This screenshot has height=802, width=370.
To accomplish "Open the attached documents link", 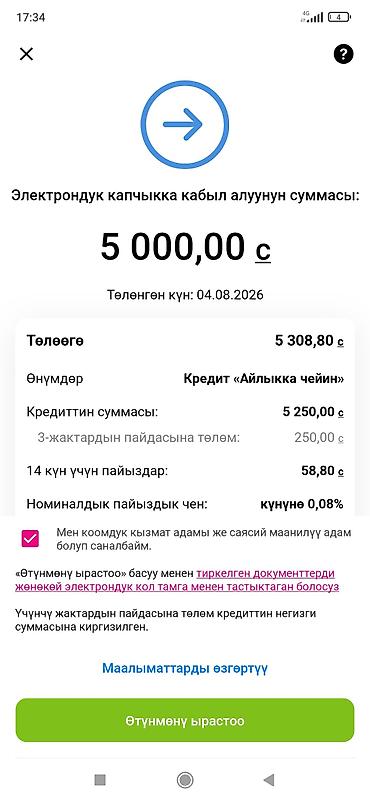I will (x=177, y=580).
